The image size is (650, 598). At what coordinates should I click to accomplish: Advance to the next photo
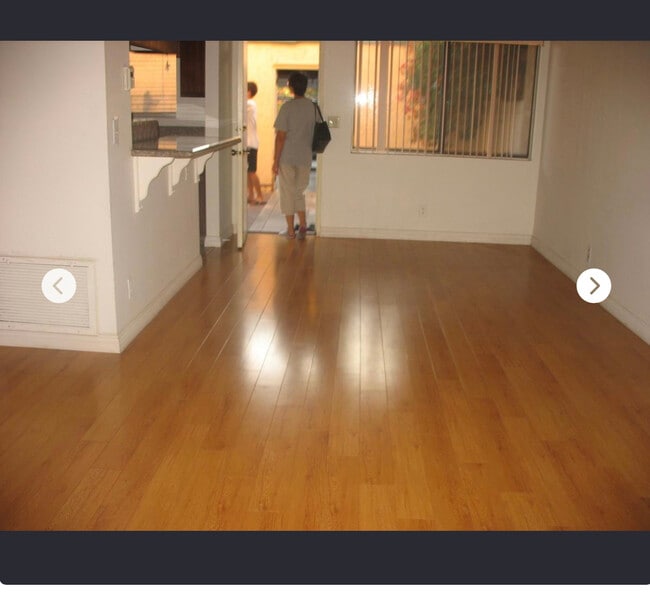pyautogui.click(x=593, y=286)
